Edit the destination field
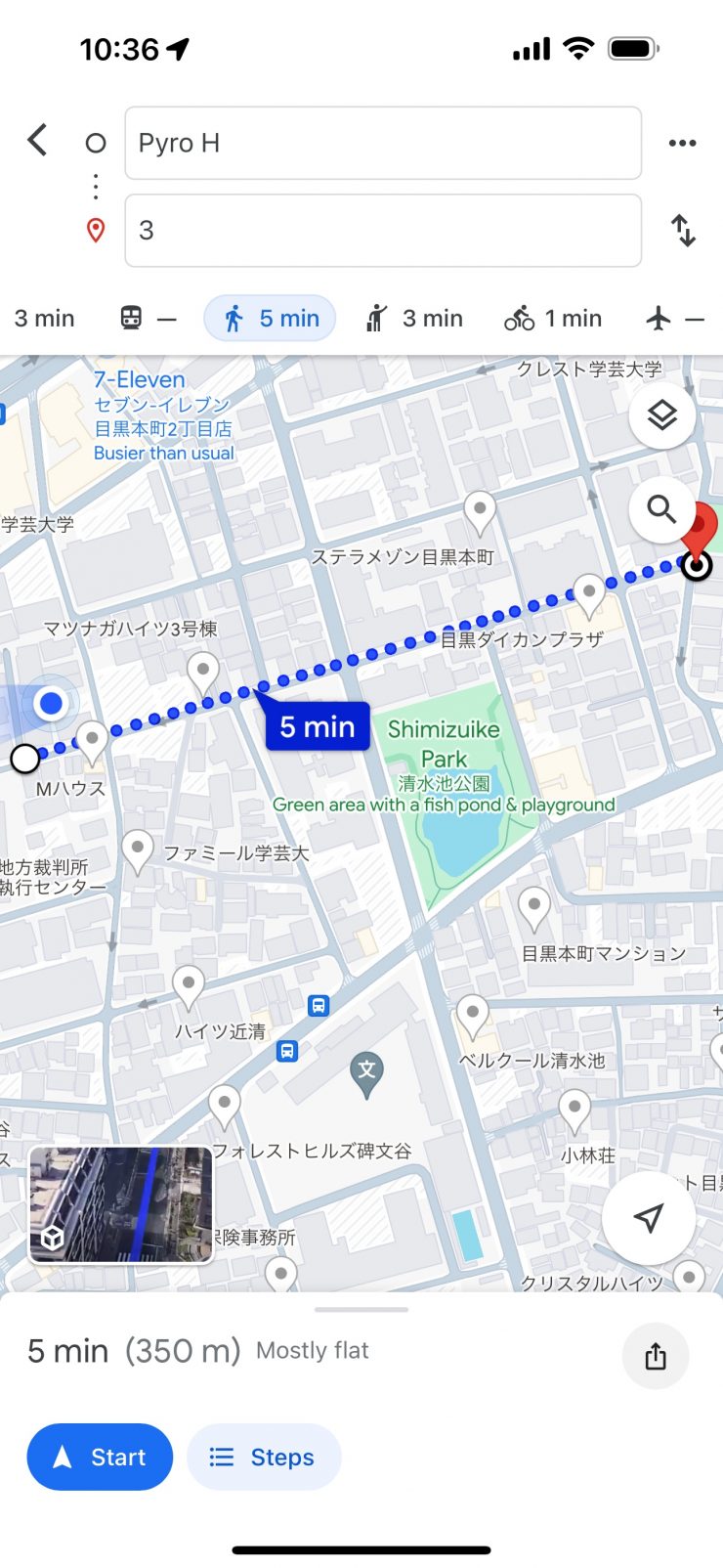Image resolution: width=723 pixels, height=1568 pixels. click(382, 231)
